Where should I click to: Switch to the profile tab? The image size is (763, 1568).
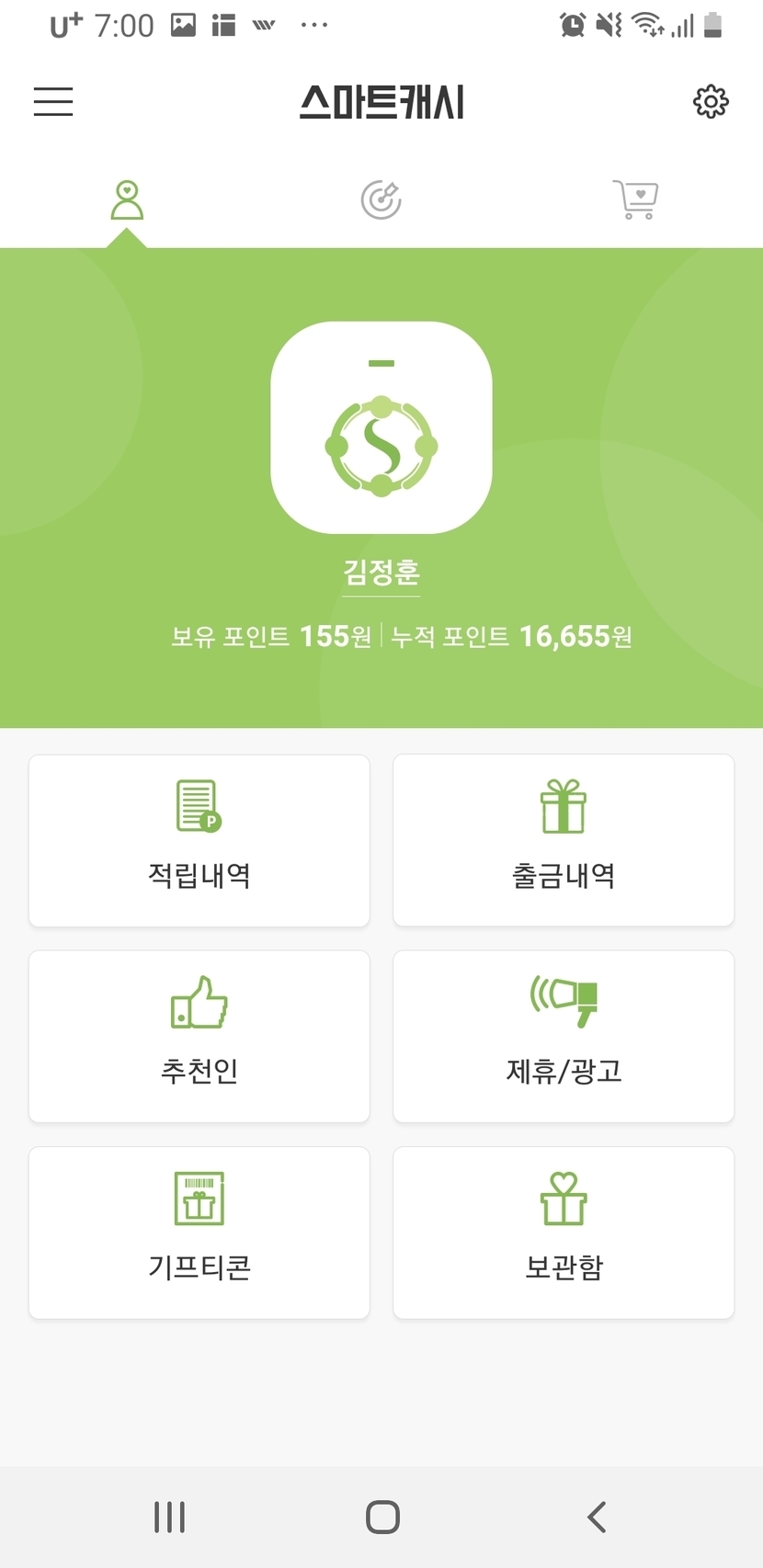127,200
